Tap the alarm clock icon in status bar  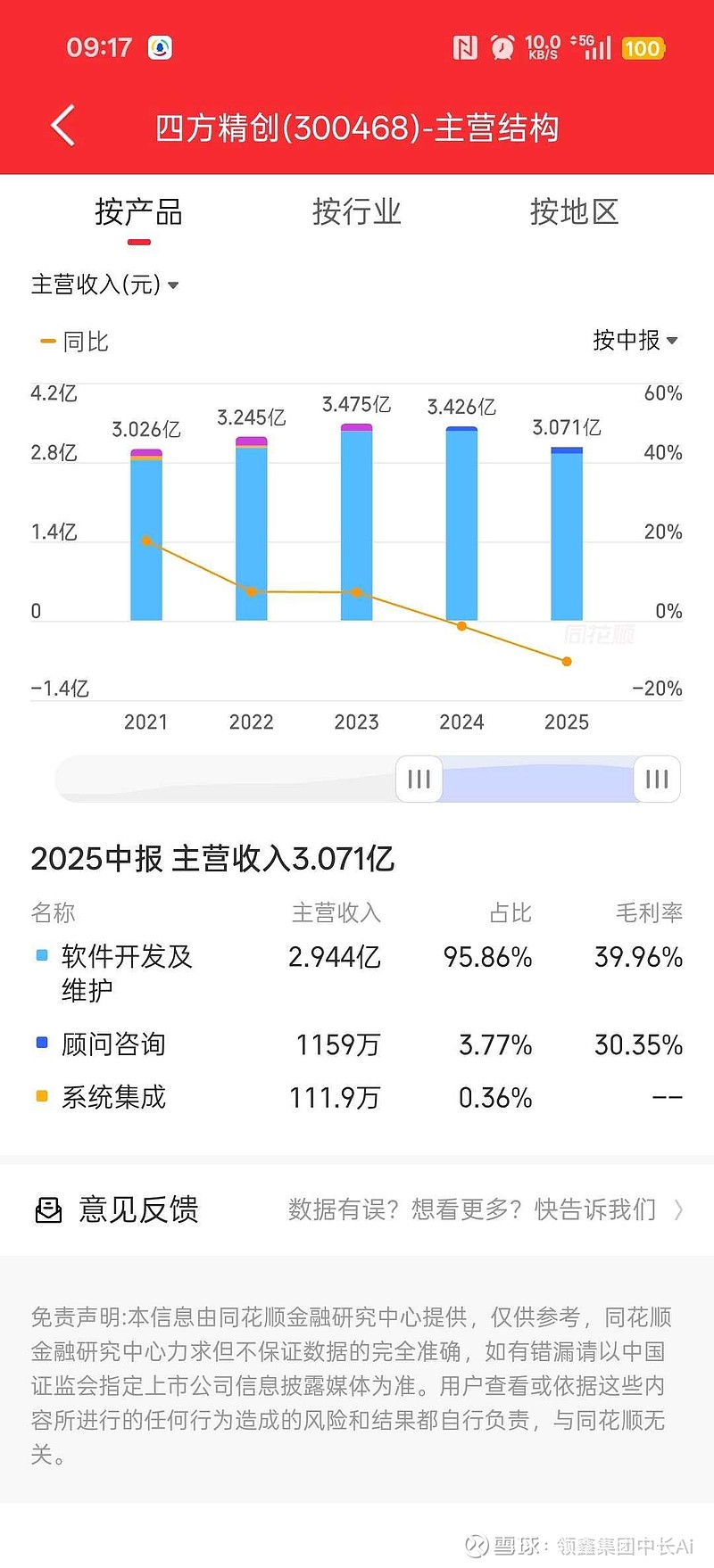click(x=502, y=49)
